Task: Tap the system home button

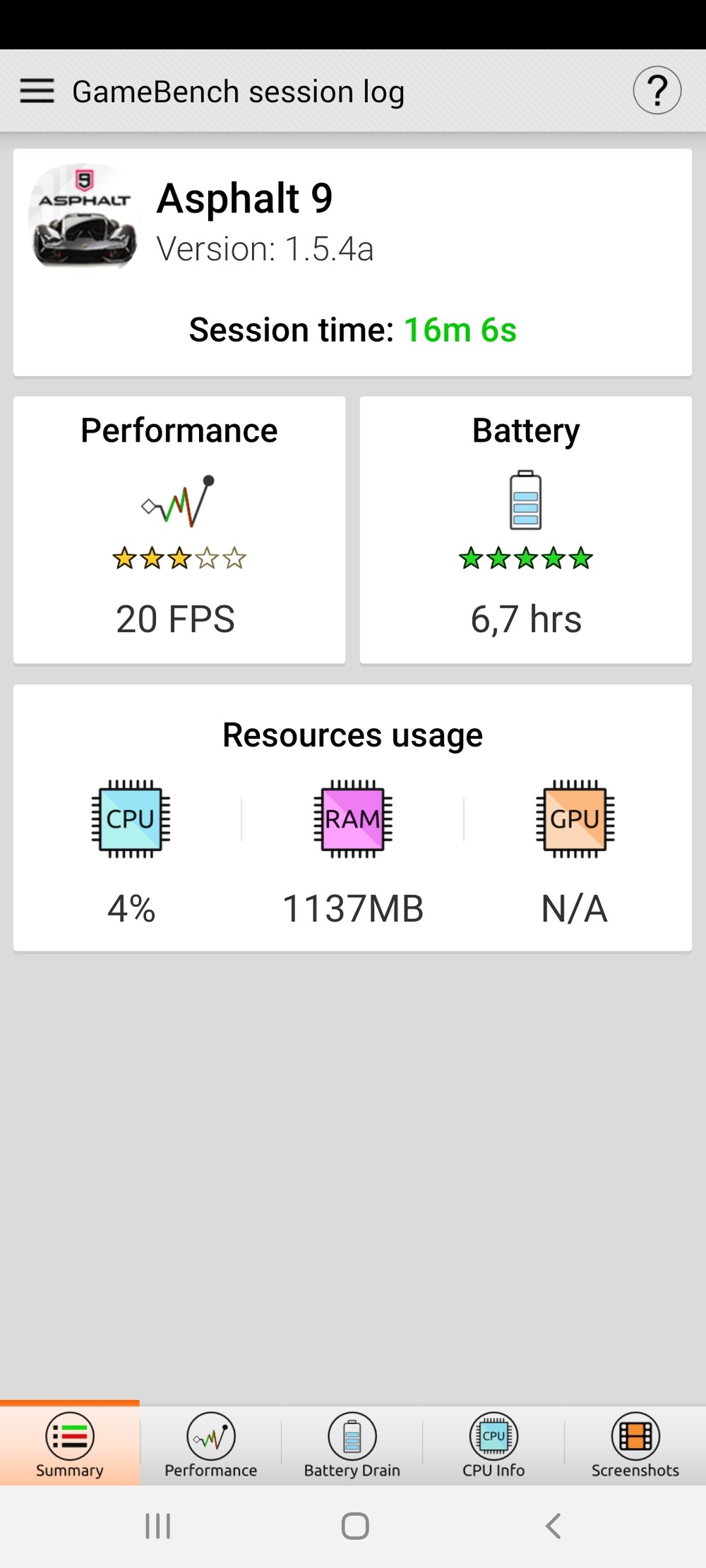Action: [355, 1526]
